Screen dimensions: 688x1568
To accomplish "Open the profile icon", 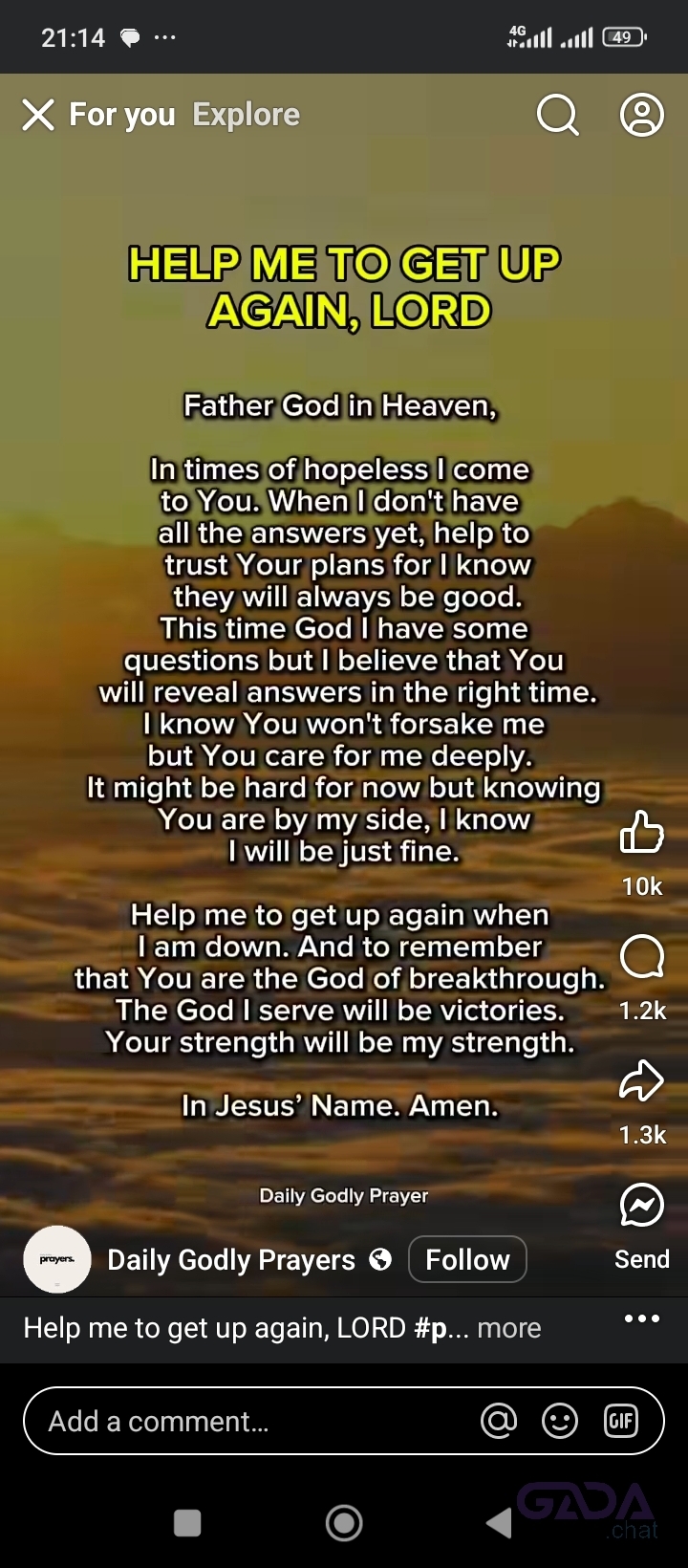I will pyautogui.click(x=642, y=115).
